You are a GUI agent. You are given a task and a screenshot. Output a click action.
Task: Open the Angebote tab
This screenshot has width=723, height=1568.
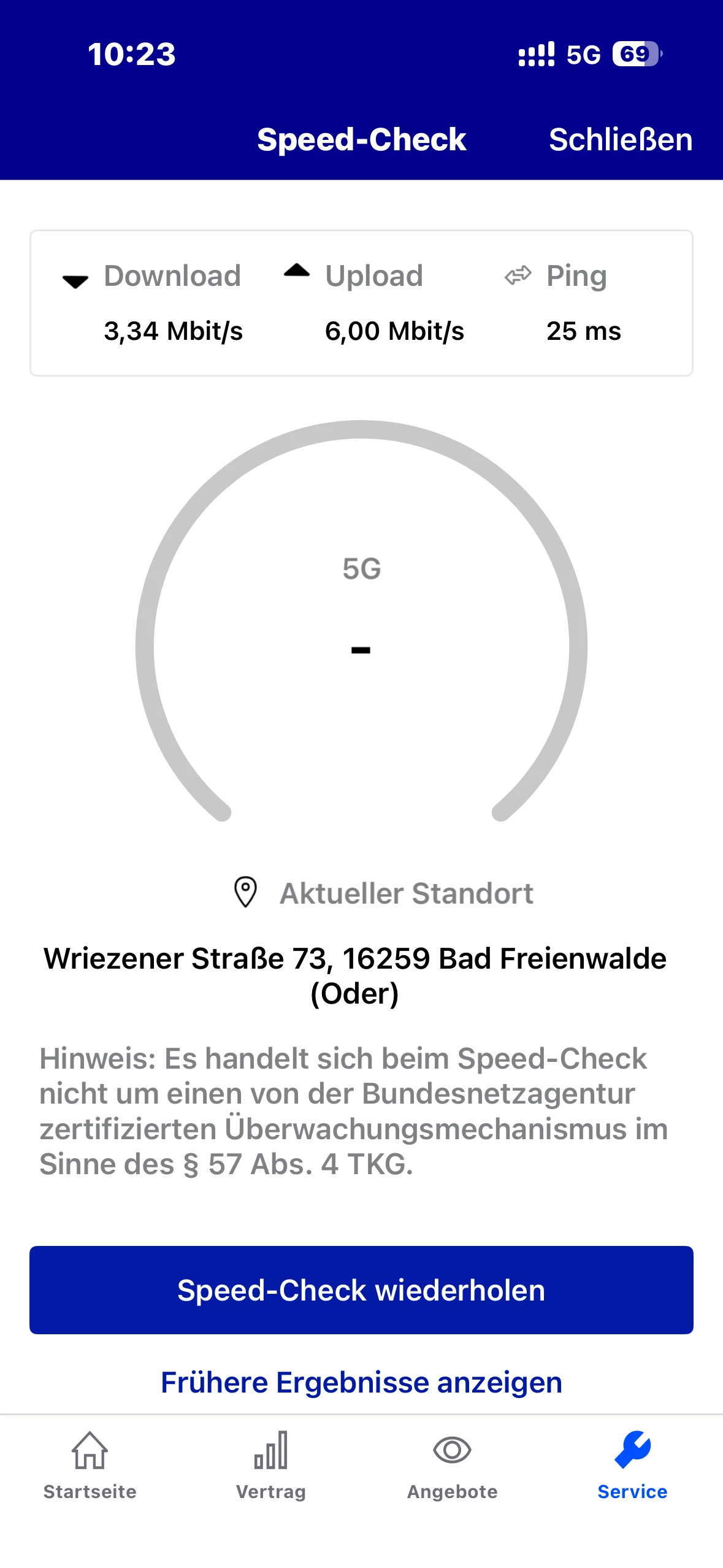click(452, 1465)
